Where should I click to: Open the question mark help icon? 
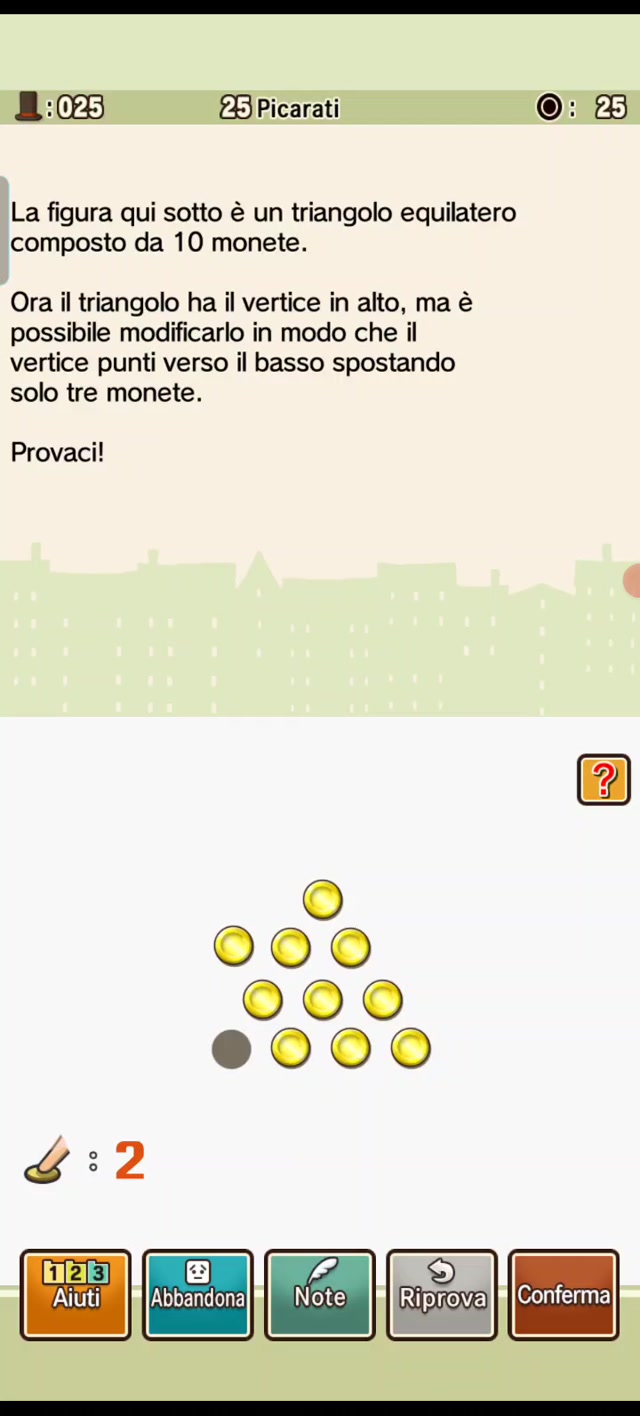pyautogui.click(x=603, y=780)
